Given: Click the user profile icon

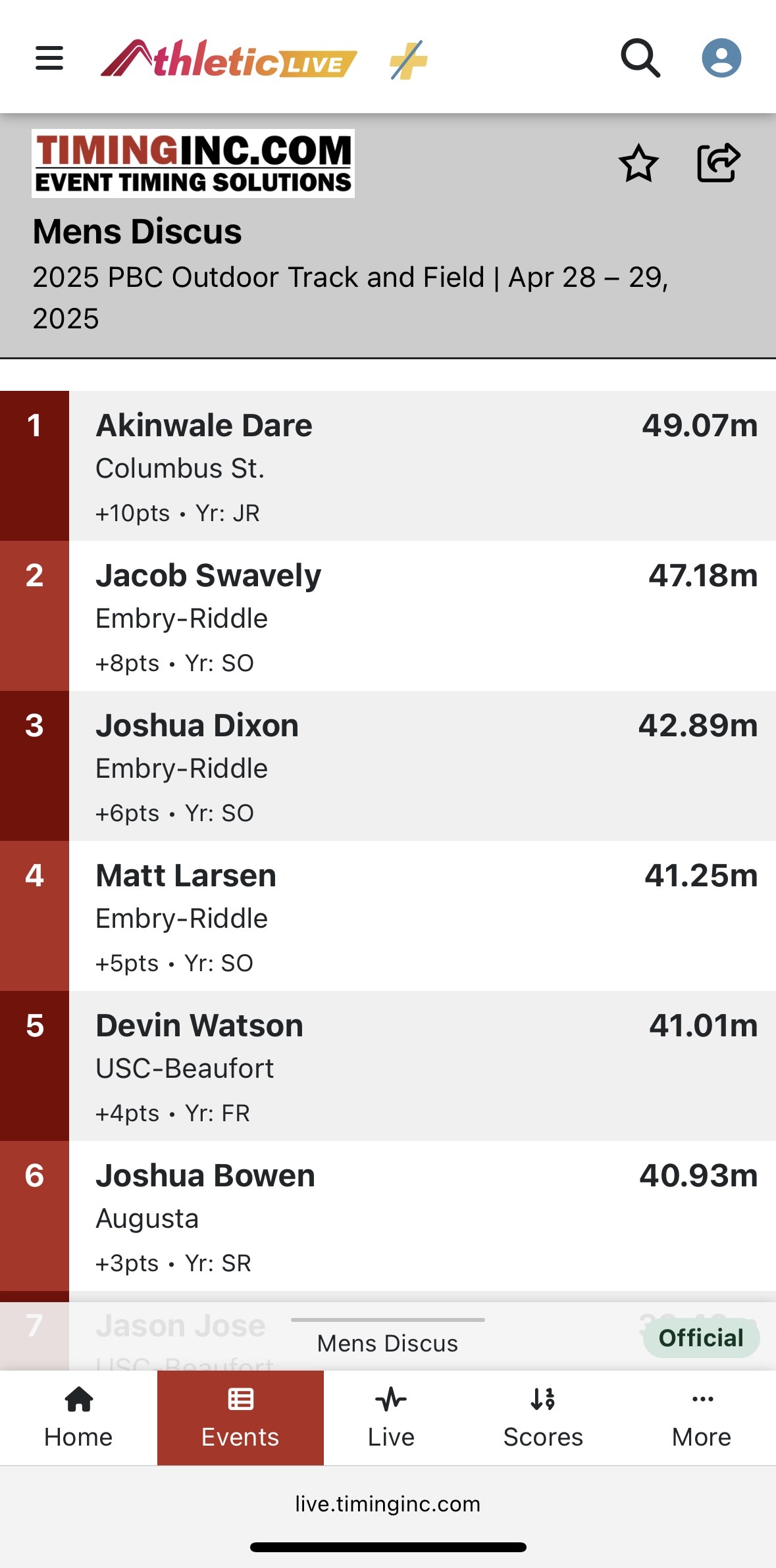Looking at the screenshot, I should point(721,59).
